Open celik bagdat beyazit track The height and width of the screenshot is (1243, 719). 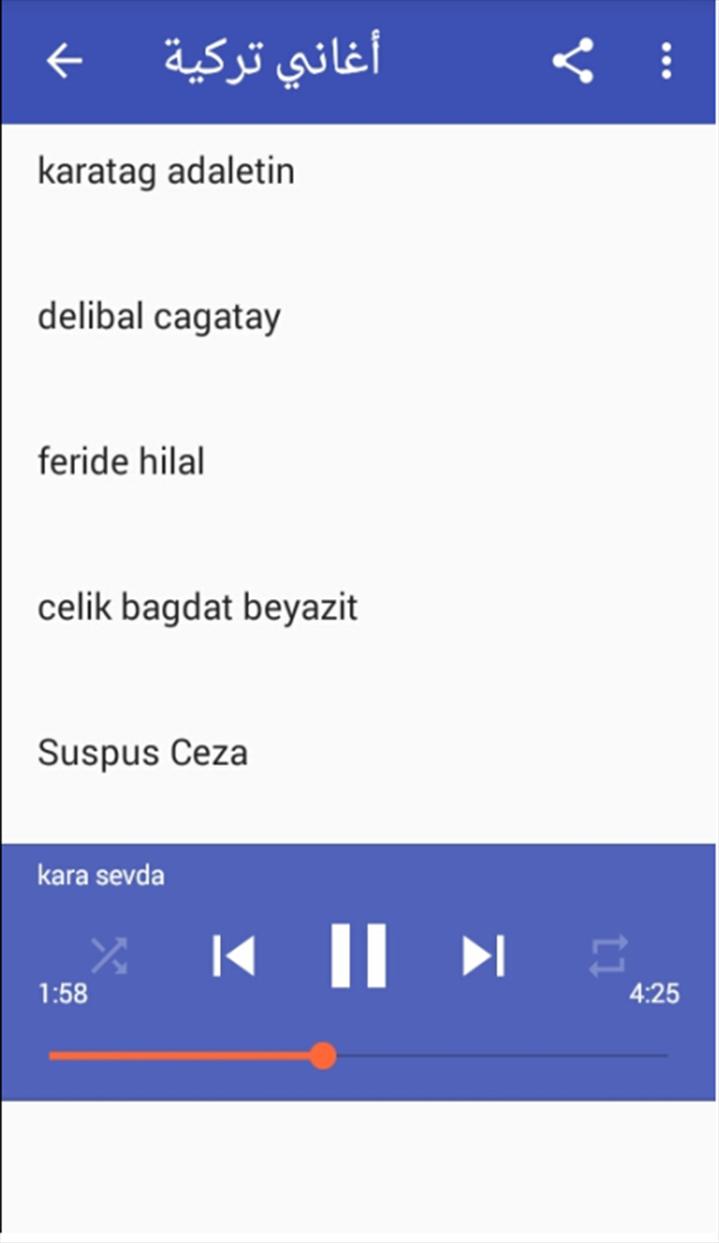(x=197, y=607)
